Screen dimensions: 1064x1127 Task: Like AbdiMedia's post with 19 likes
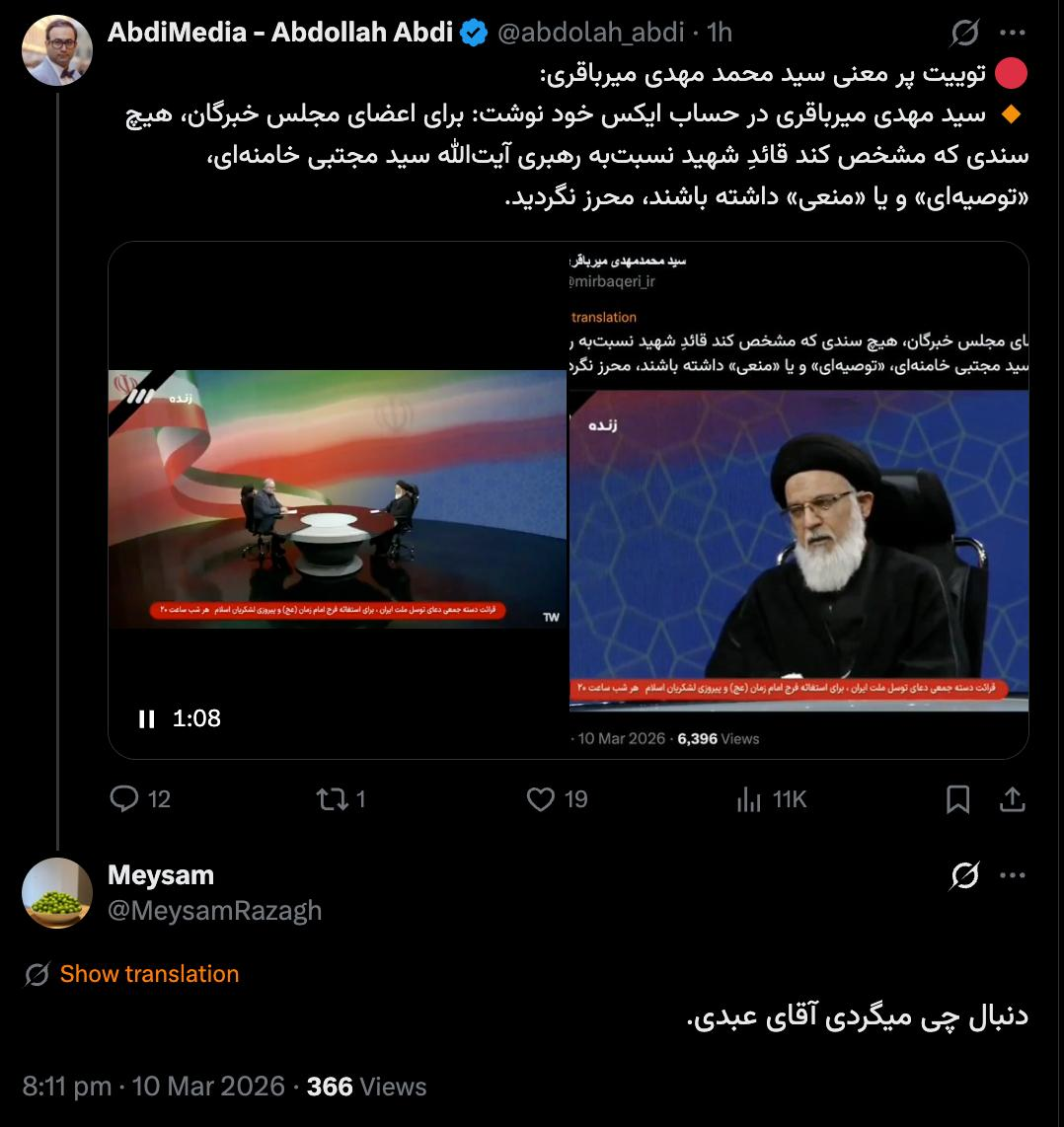pos(541,798)
